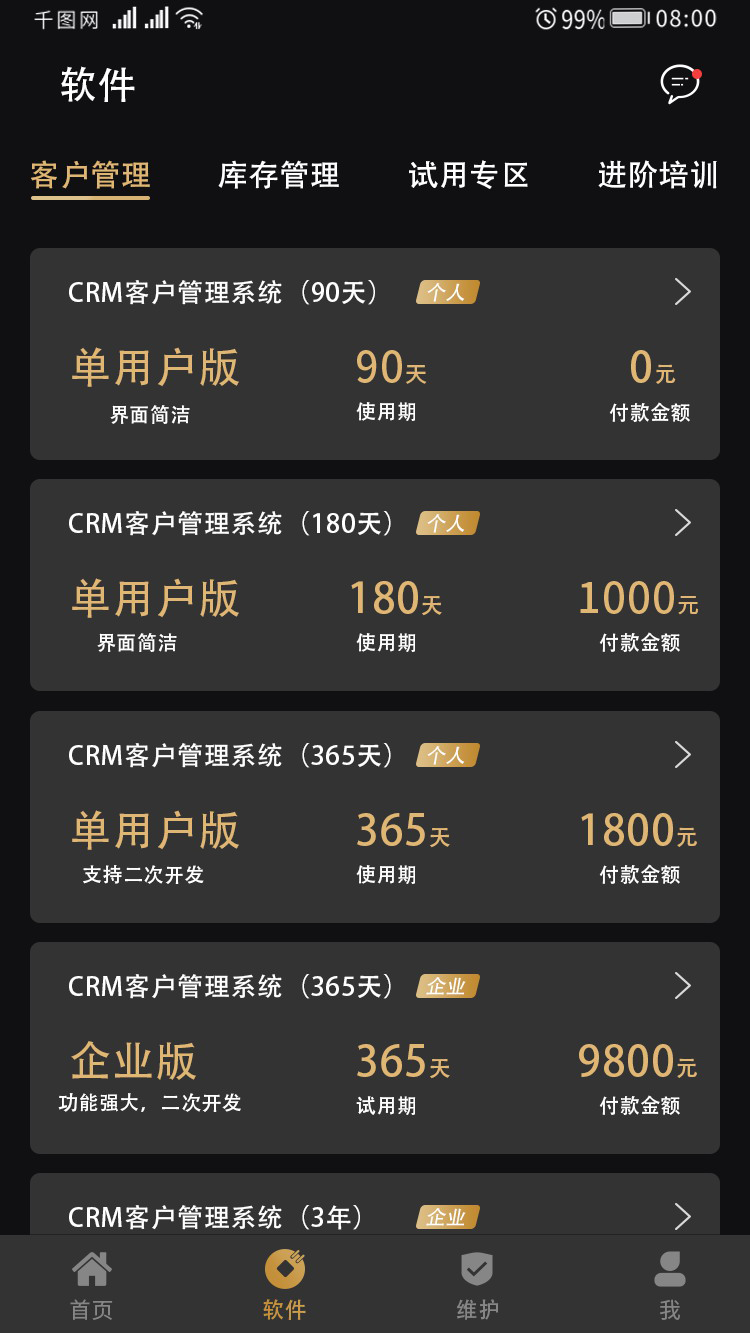The image size is (750, 1333).
Task: Switch to the 维护 tab
Action: click(477, 1286)
